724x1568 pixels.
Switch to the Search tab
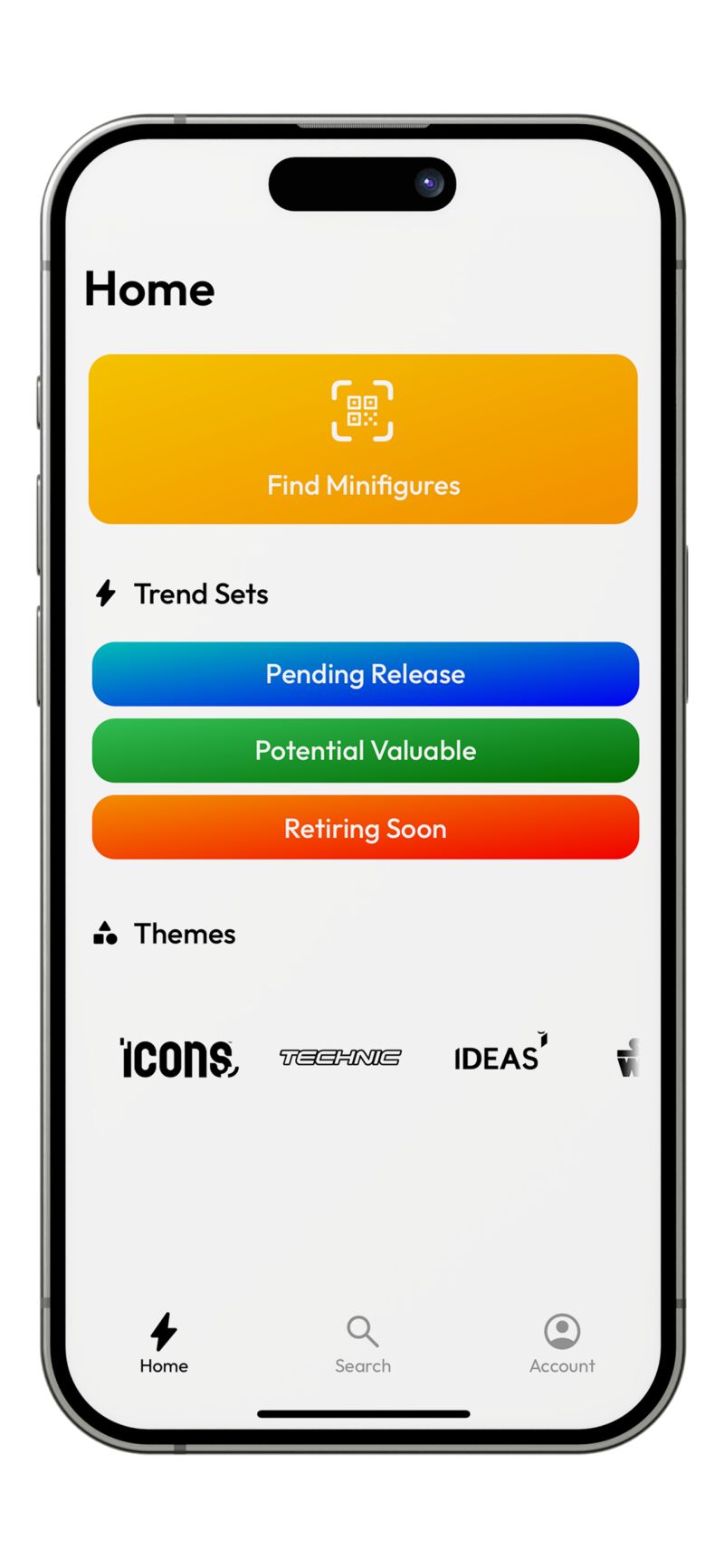362,1344
